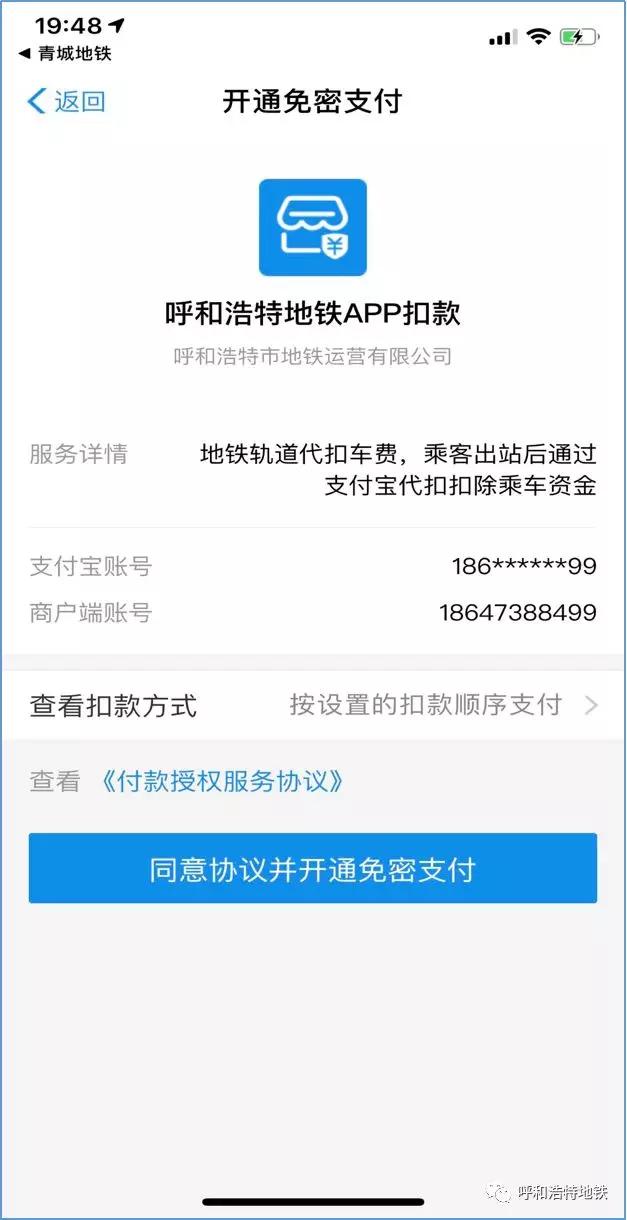Open the 查看扣款方式 row

point(313,705)
